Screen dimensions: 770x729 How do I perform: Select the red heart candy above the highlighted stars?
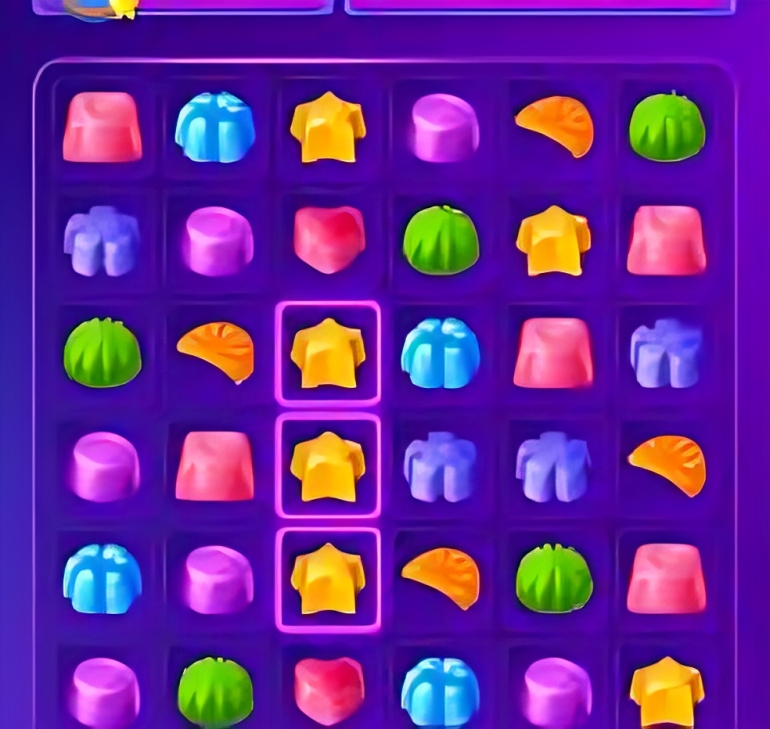[x=328, y=239]
